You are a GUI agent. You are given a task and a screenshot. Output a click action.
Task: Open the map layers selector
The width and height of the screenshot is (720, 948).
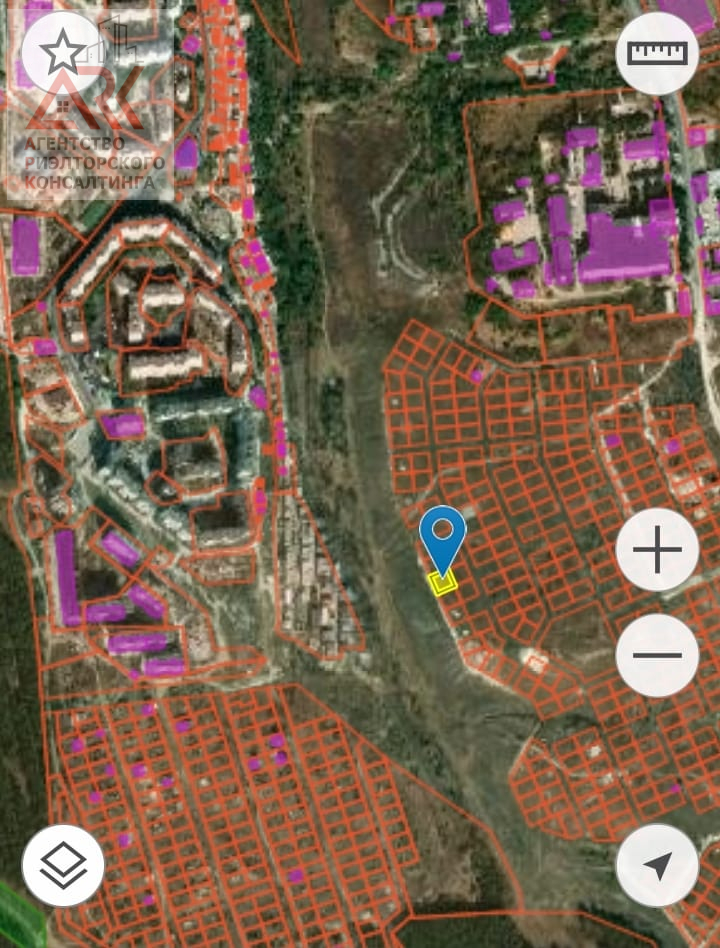click(x=63, y=865)
